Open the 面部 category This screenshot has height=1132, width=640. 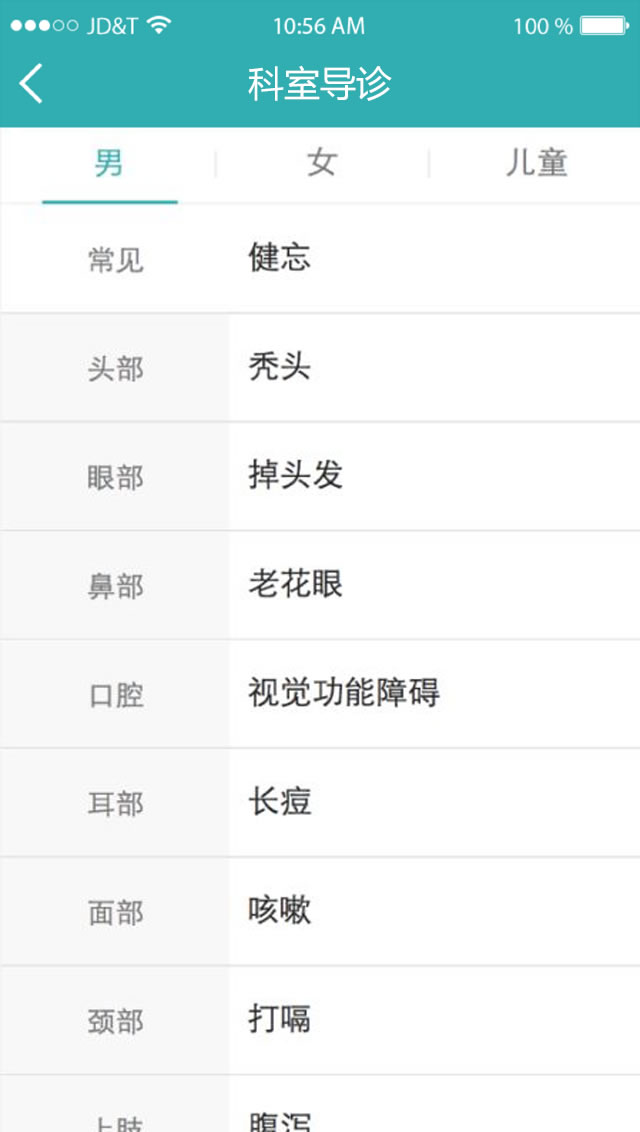(x=115, y=913)
